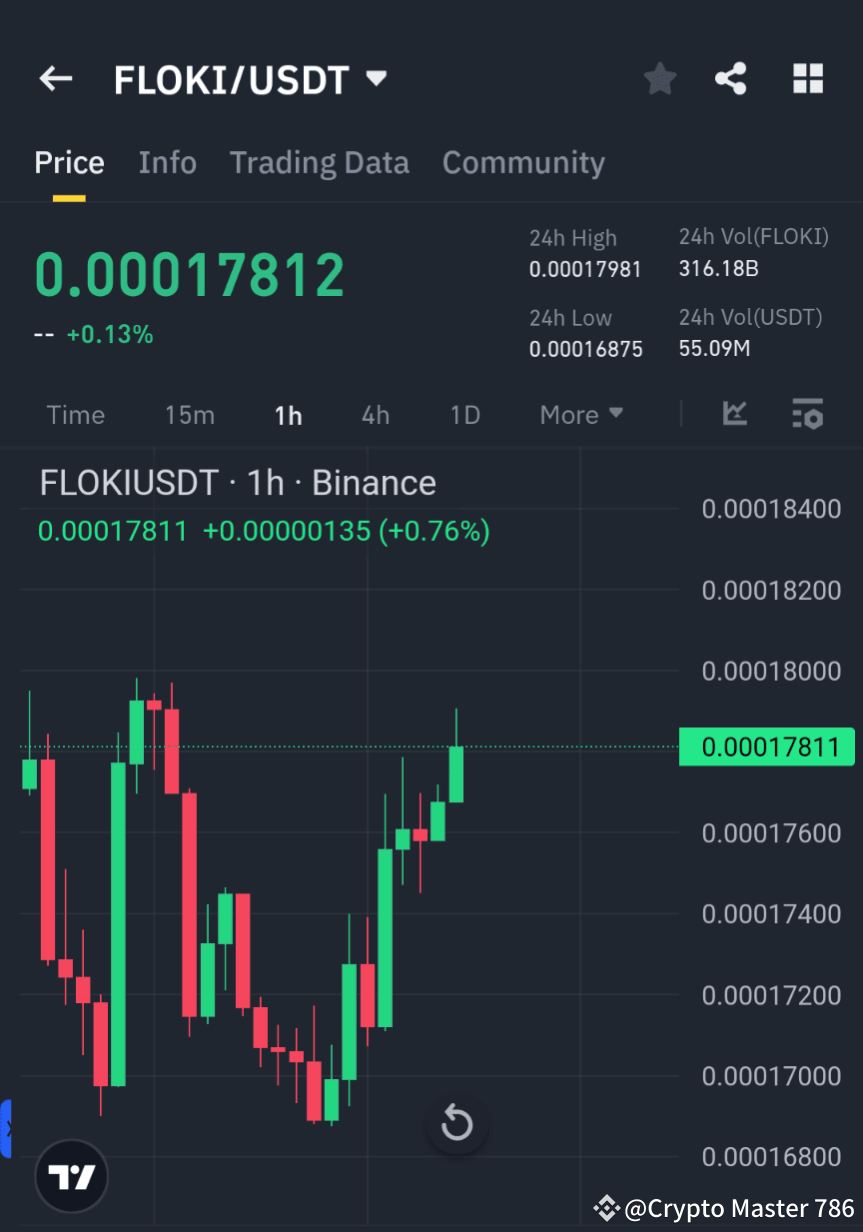This screenshot has height=1232, width=863.
Task: Tap the TradingView logo on the chart
Action: point(70,1176)
